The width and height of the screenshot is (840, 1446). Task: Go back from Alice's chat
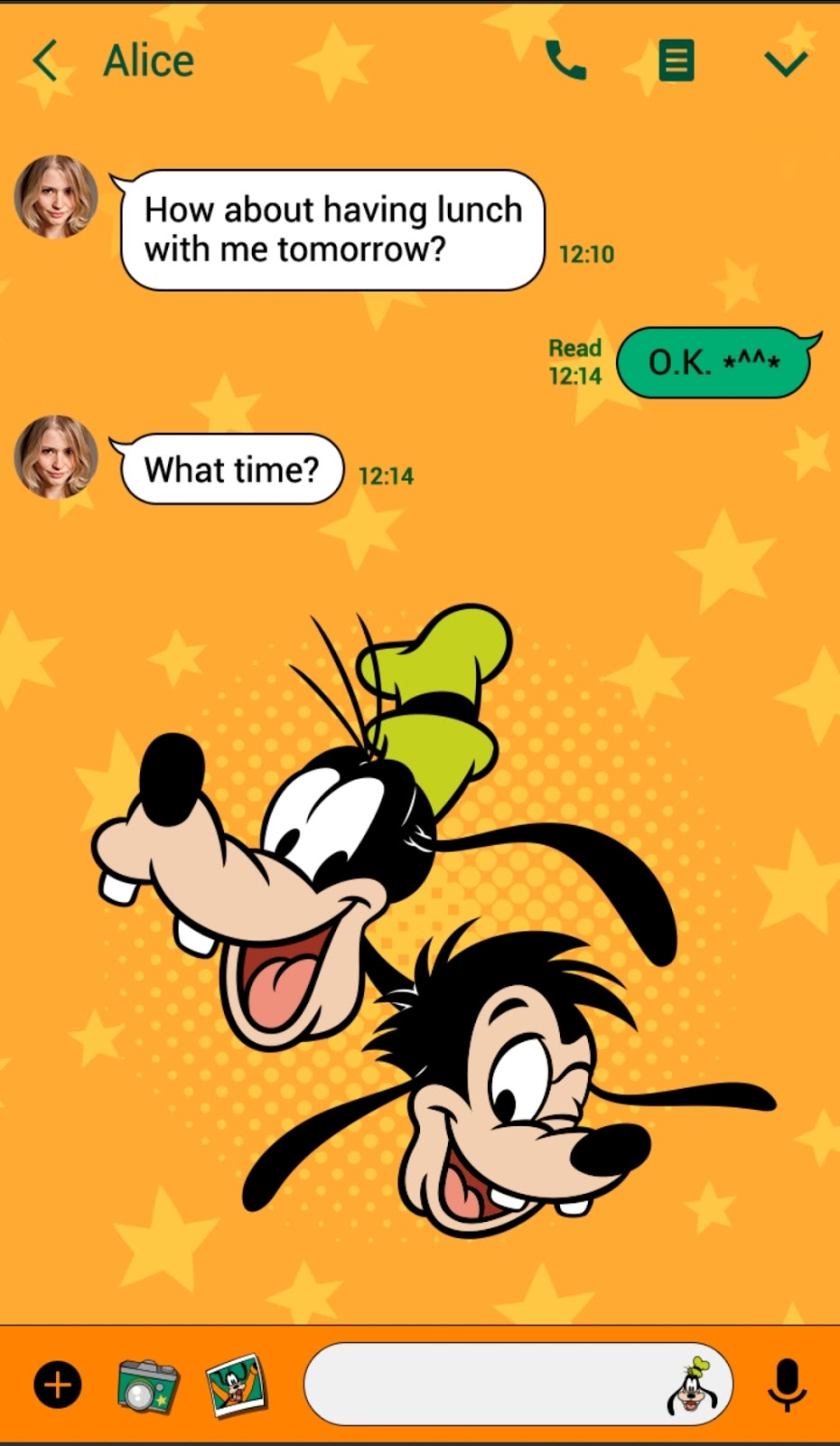point(45,61)
